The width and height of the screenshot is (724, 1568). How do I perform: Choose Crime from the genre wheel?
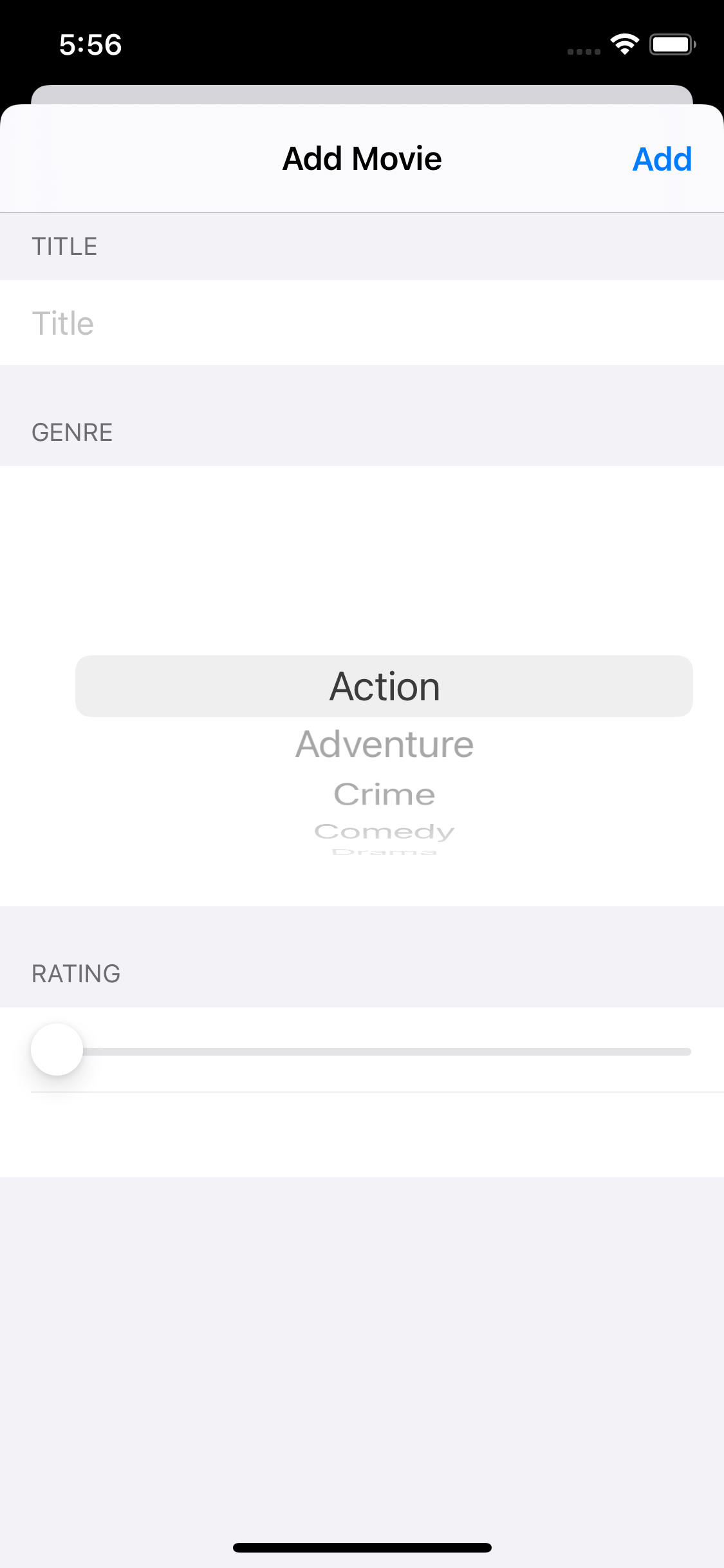(384, 794)
